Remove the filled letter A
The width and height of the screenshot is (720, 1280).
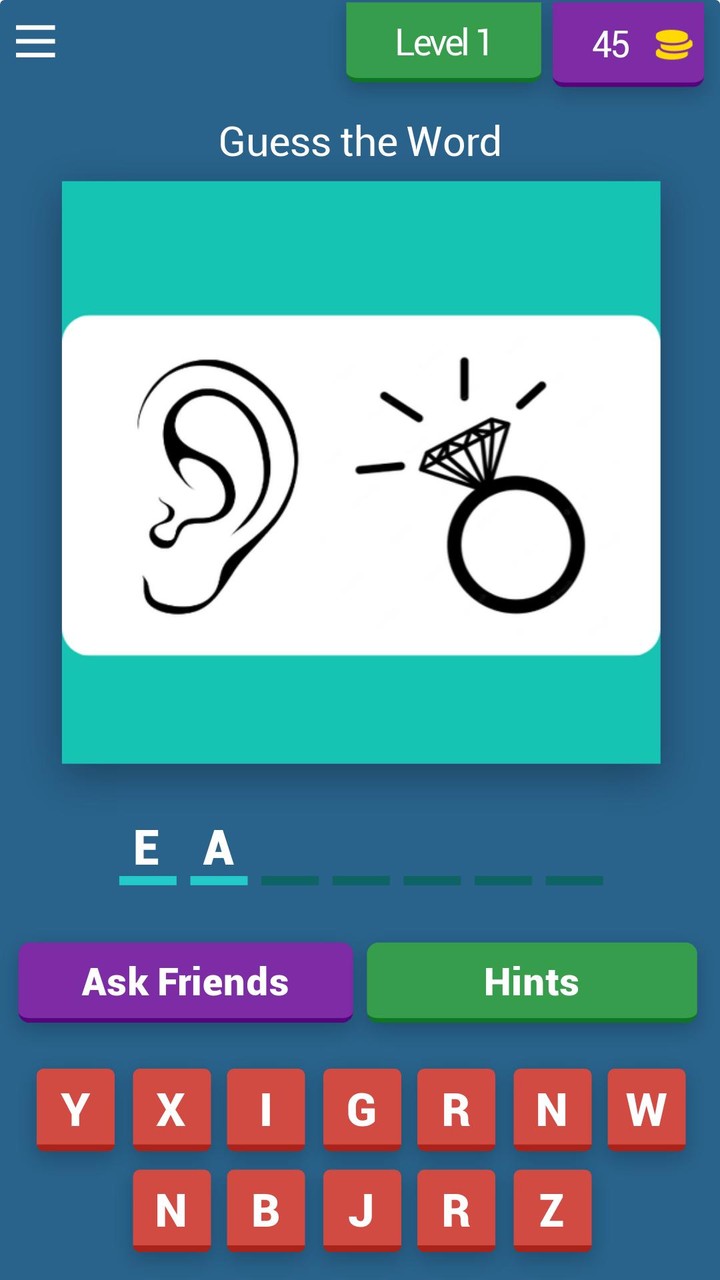click(218, 850)
